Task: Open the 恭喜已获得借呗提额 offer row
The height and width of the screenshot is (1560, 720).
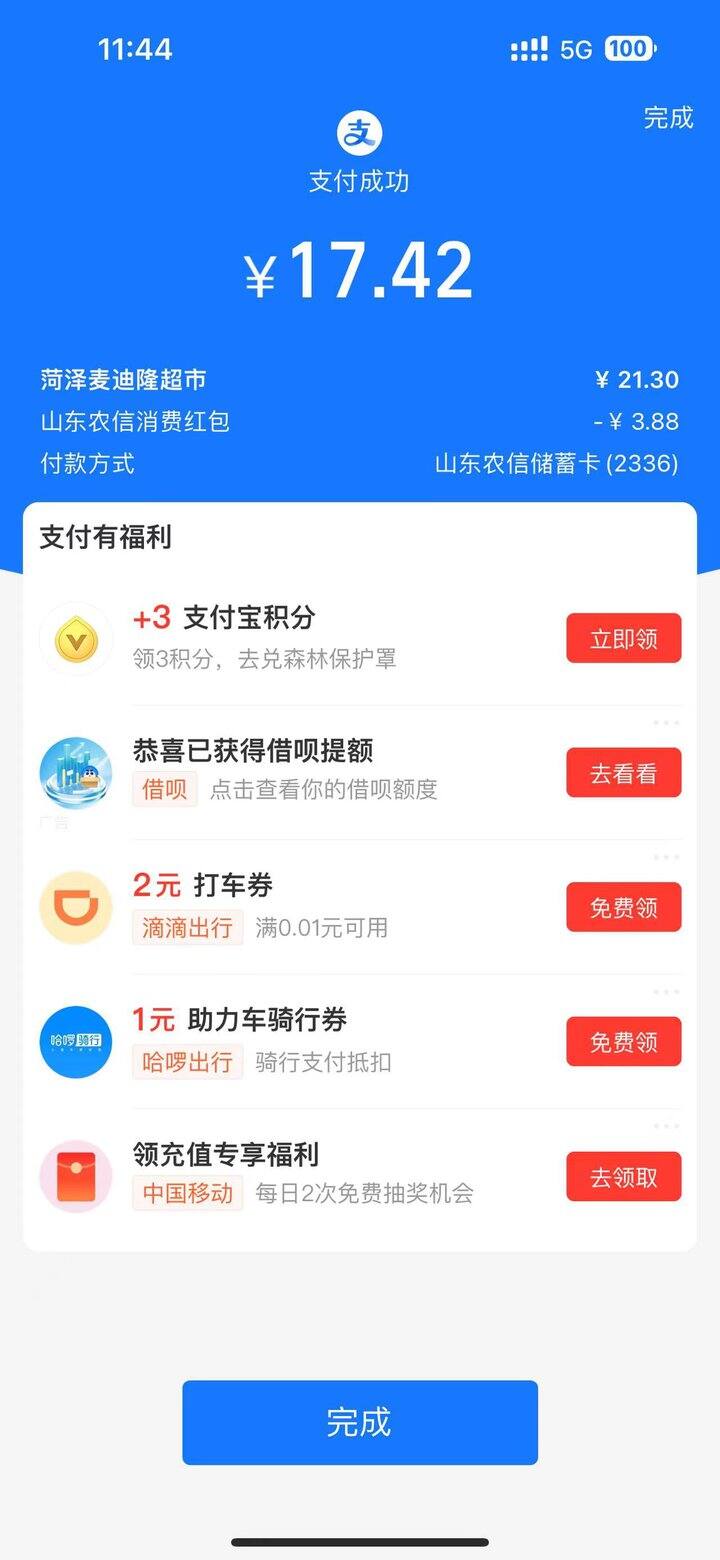Action: (360, 773)
